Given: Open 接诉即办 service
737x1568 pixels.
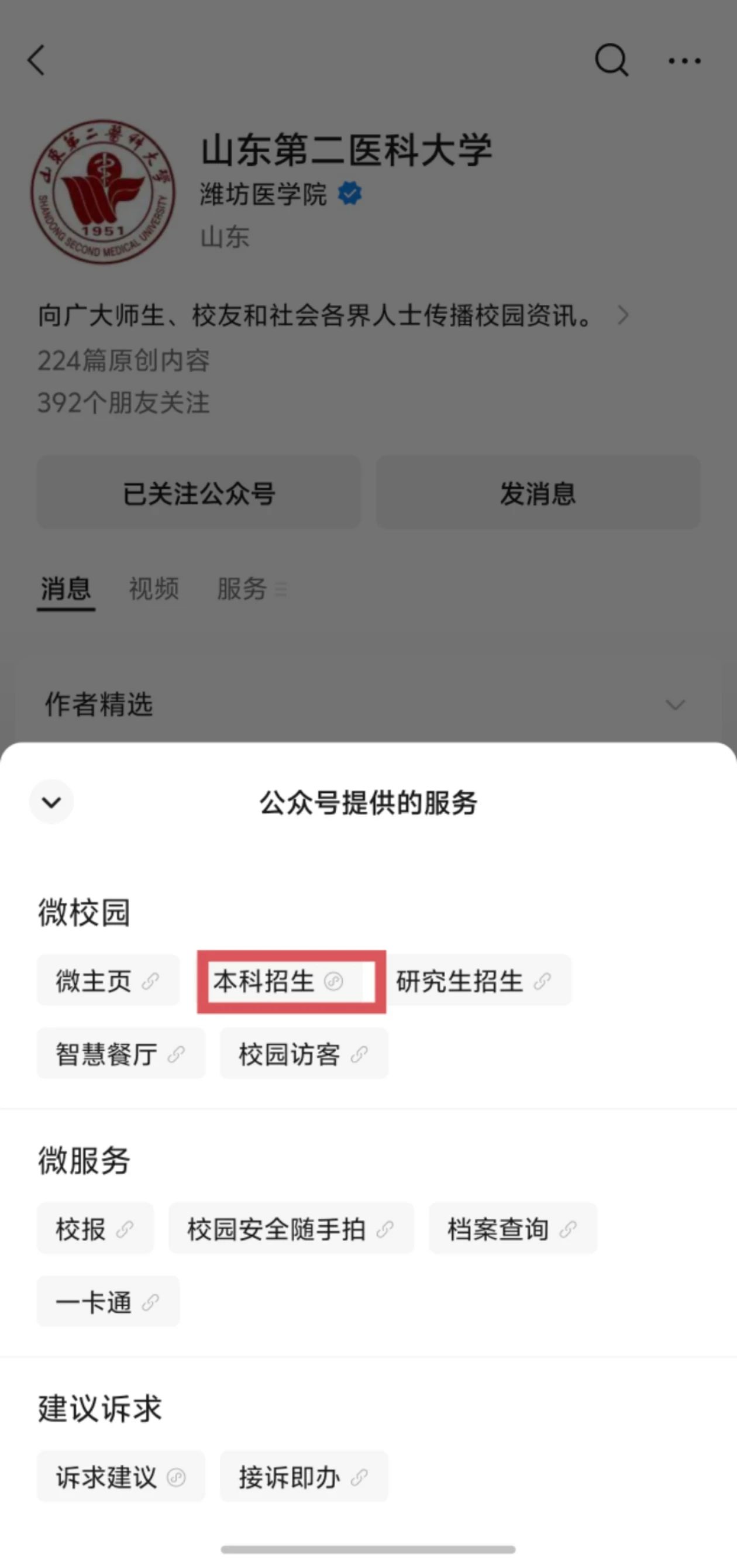Looking at the screenshot, I should pyautogui.click(x=303, y=1477).
